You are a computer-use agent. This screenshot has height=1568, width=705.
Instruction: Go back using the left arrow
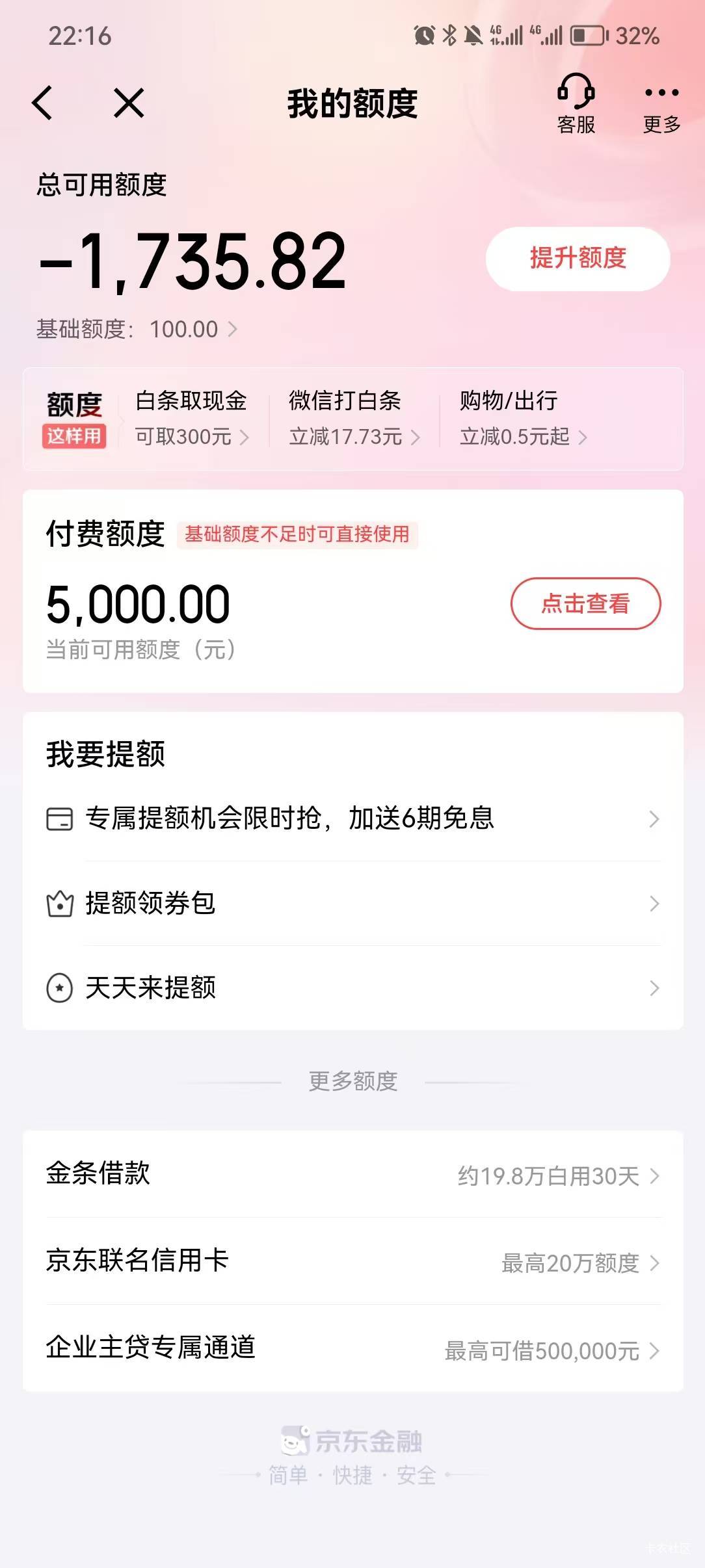point(42,103)
